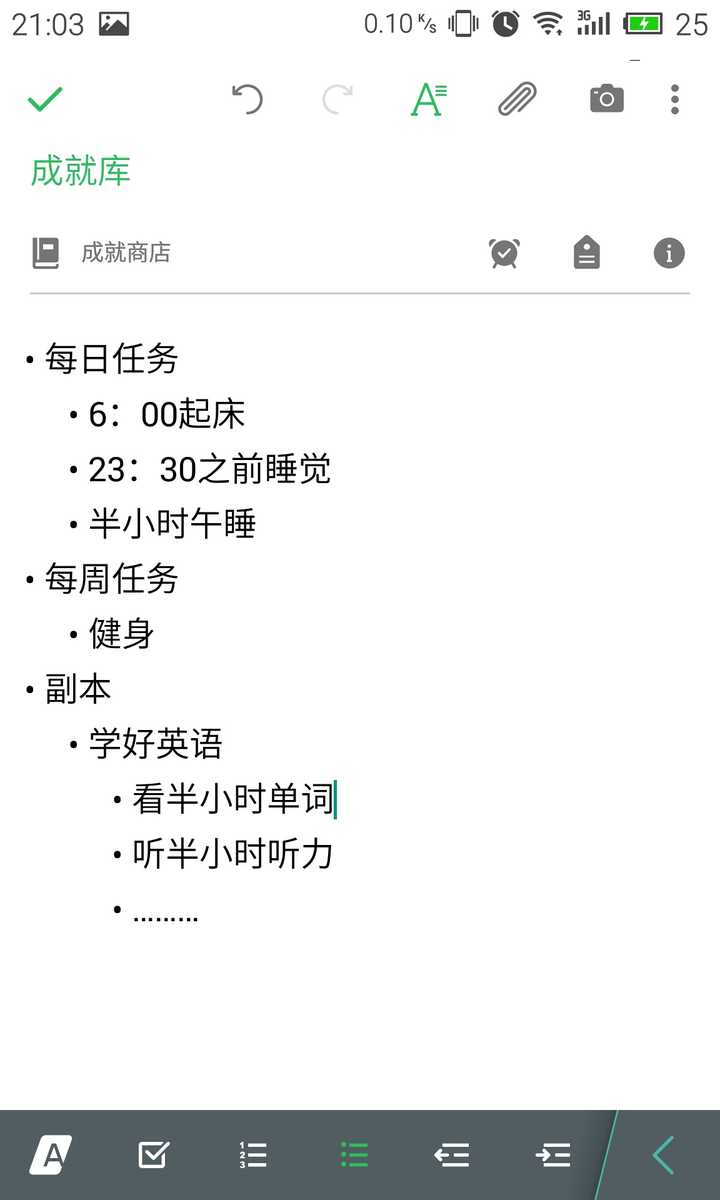Save the note with the checkmark

(45, 99)
